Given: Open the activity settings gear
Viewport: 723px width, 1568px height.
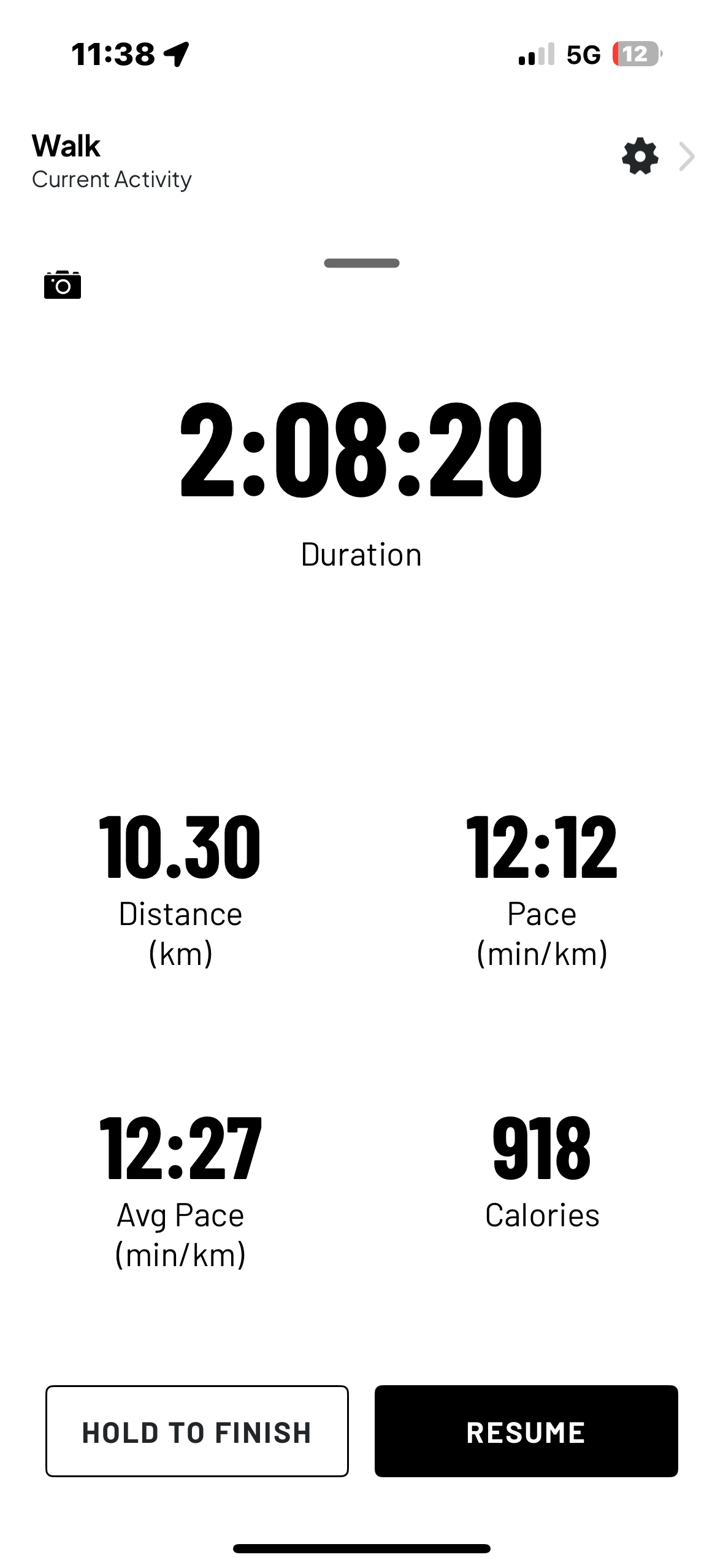Looking at the screenshot, I should tap(640, 156).
